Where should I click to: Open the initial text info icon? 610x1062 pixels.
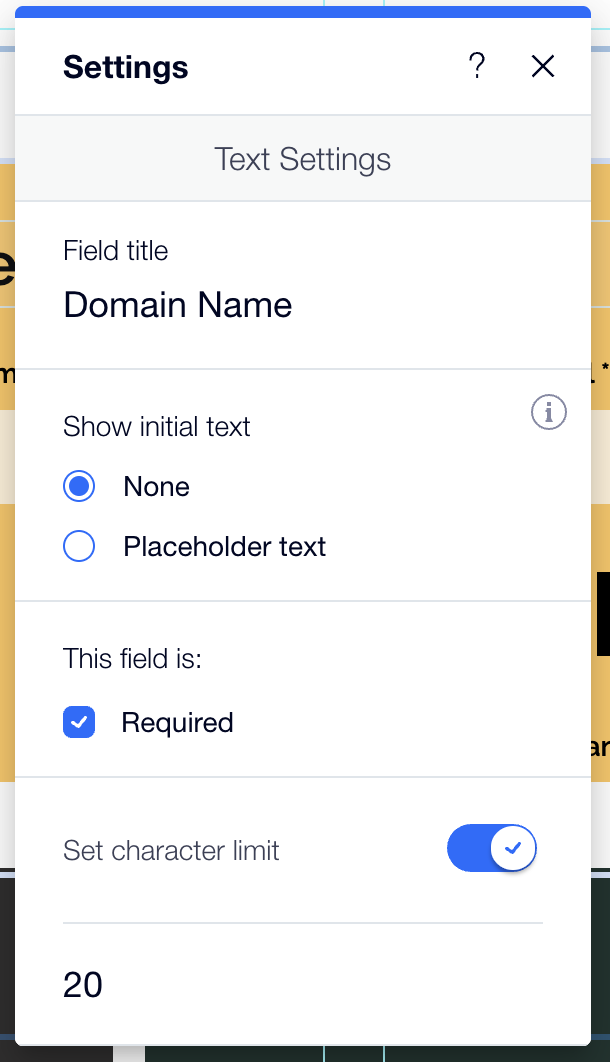548,412
